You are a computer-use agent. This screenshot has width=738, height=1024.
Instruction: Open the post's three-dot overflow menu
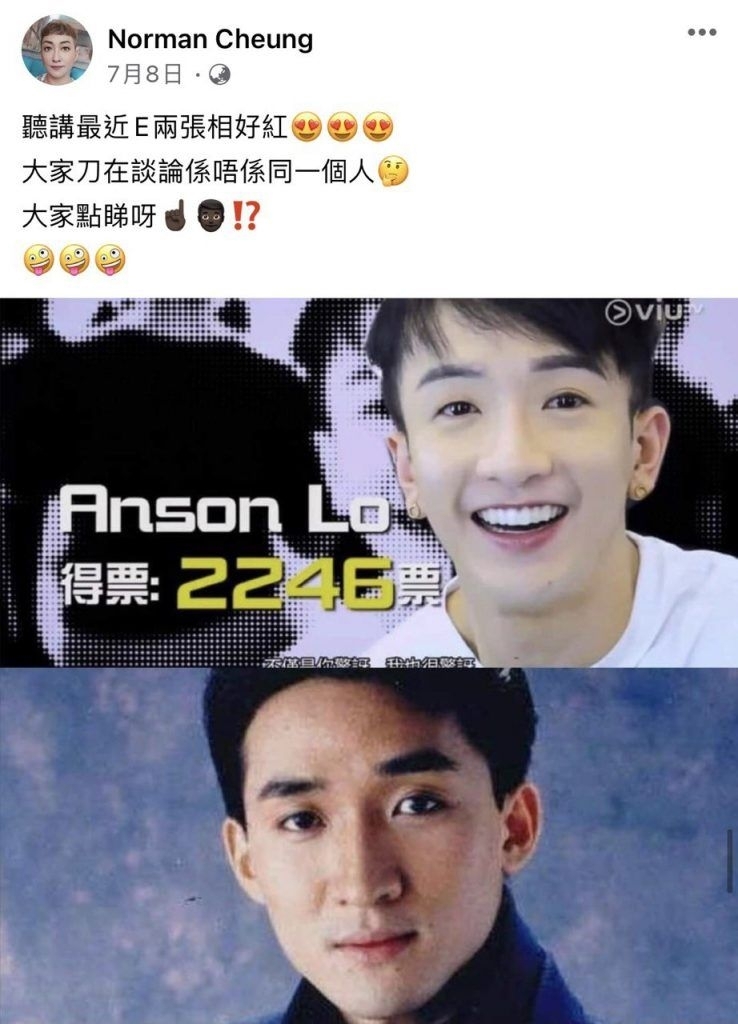pos(702,33)
